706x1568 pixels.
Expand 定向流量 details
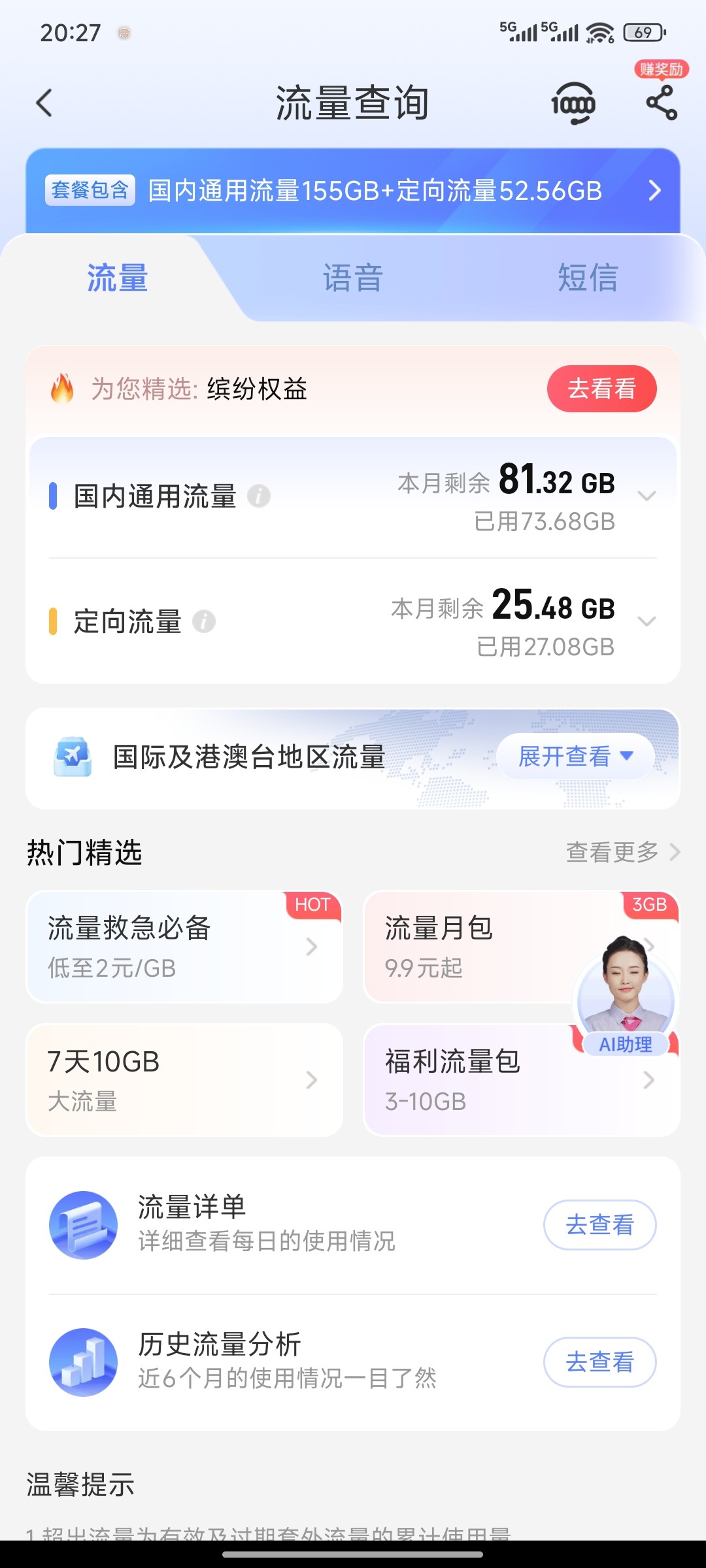click(x=647, y=621)
